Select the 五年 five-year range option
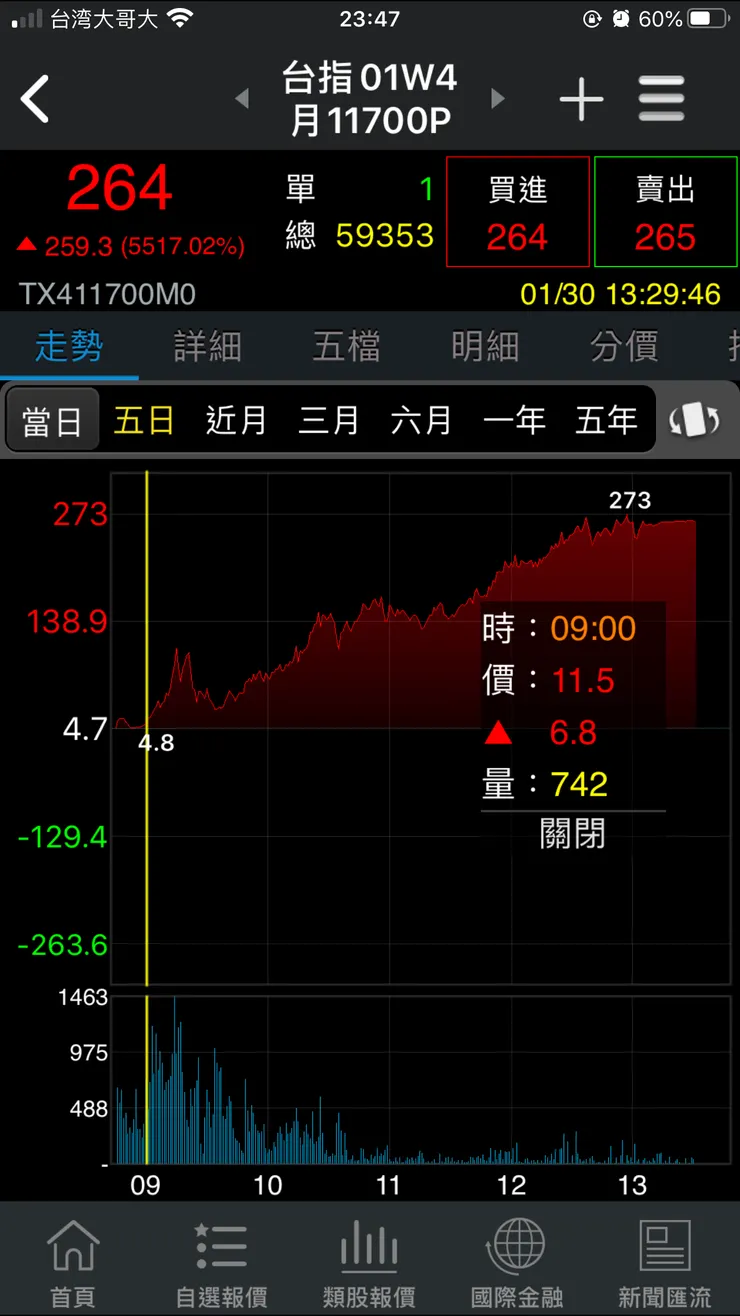Viewport: 740px width, 1316px height. point(606,420)
